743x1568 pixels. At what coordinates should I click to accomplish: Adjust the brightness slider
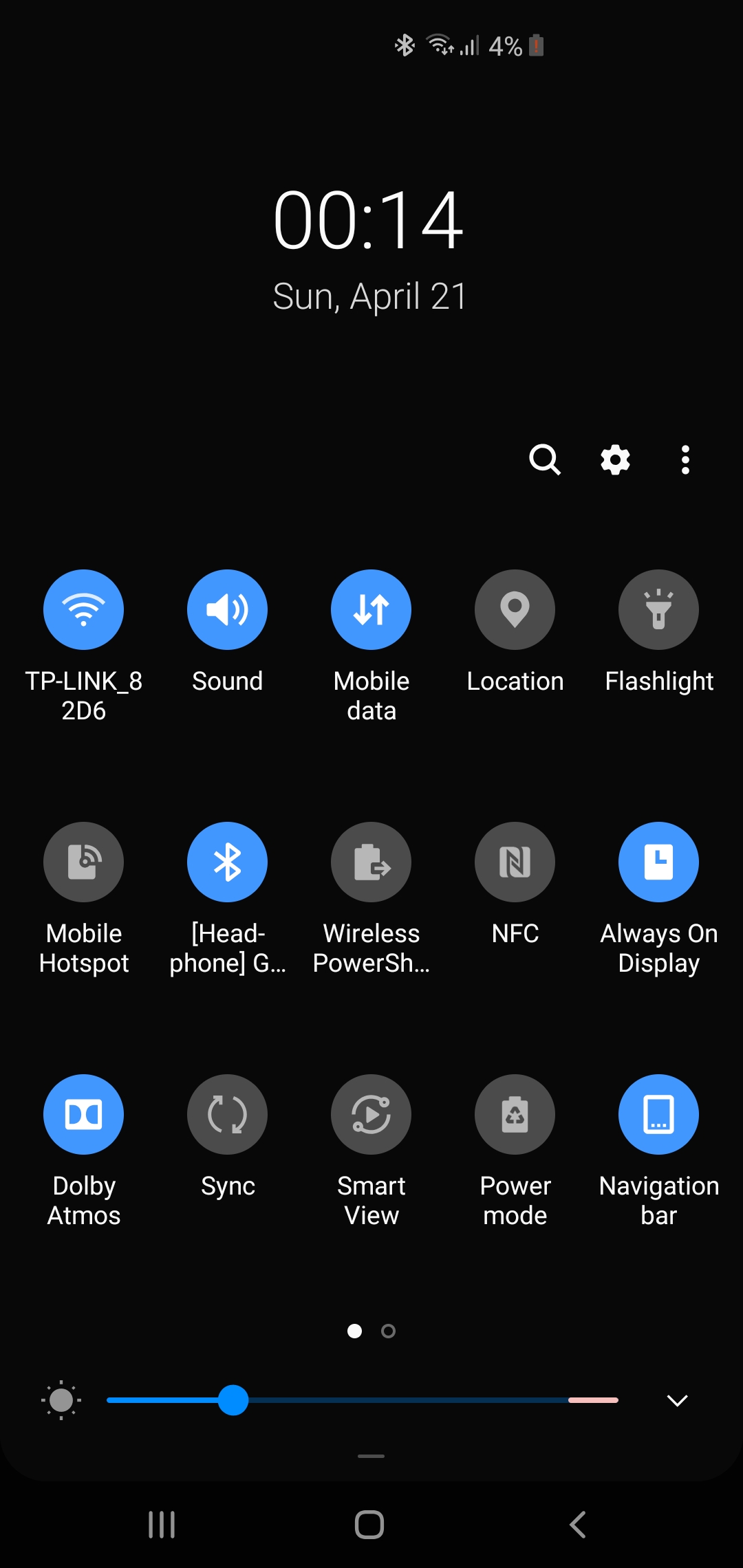[234, 1401]
